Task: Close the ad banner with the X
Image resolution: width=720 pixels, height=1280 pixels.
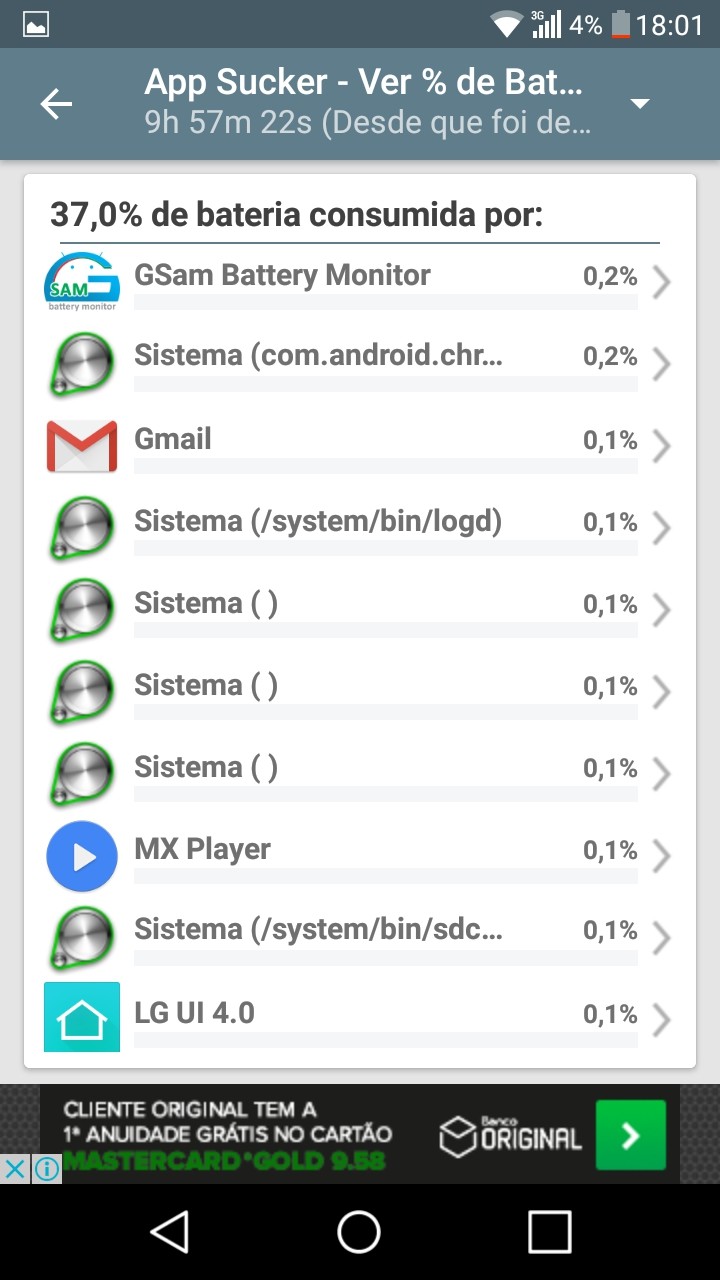Action: (15, 1168)
